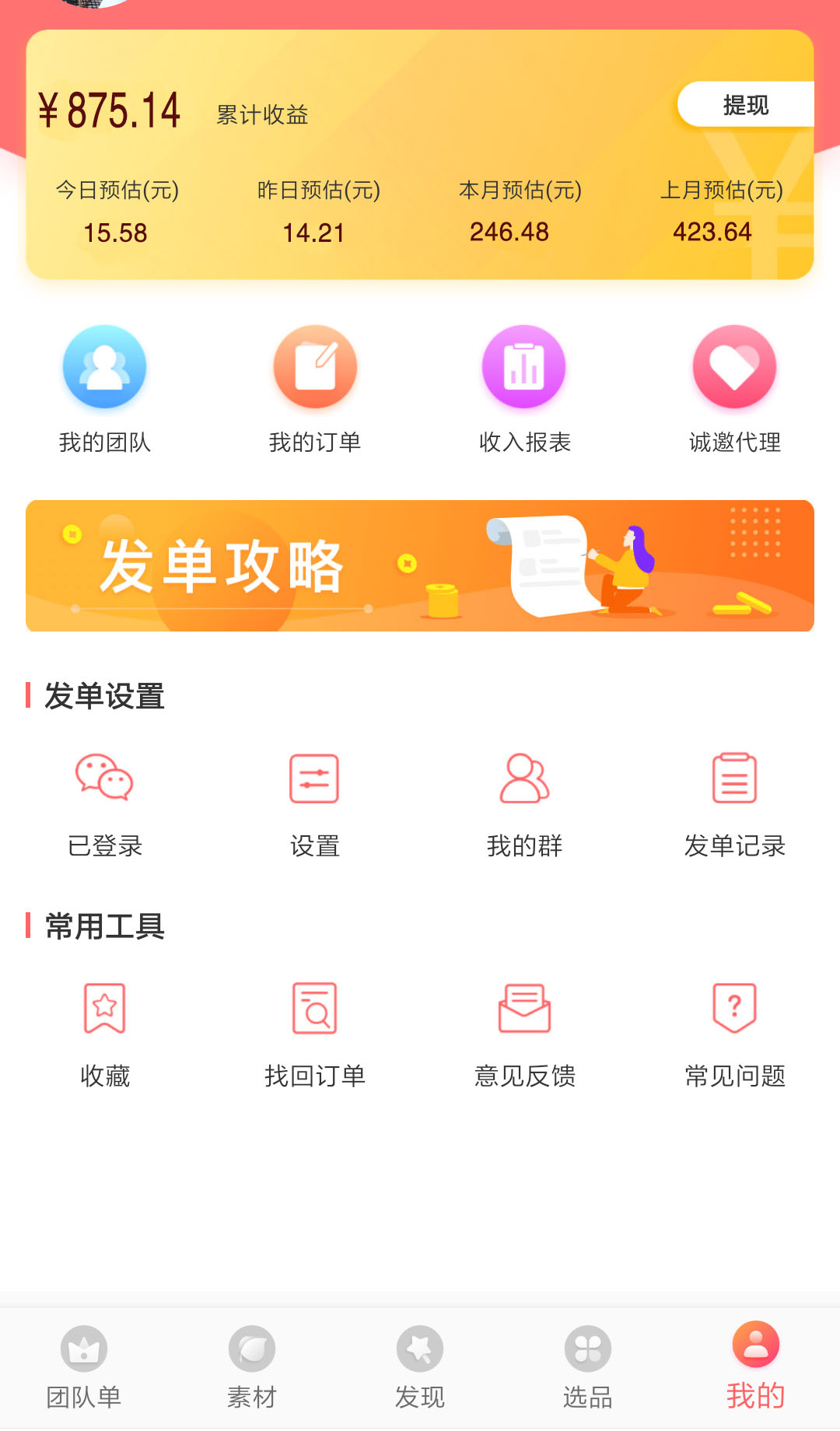Open the 发单攻略 banner
Image resolution: width=840 pixels, height=1431 pixels.
pos(420,565)
